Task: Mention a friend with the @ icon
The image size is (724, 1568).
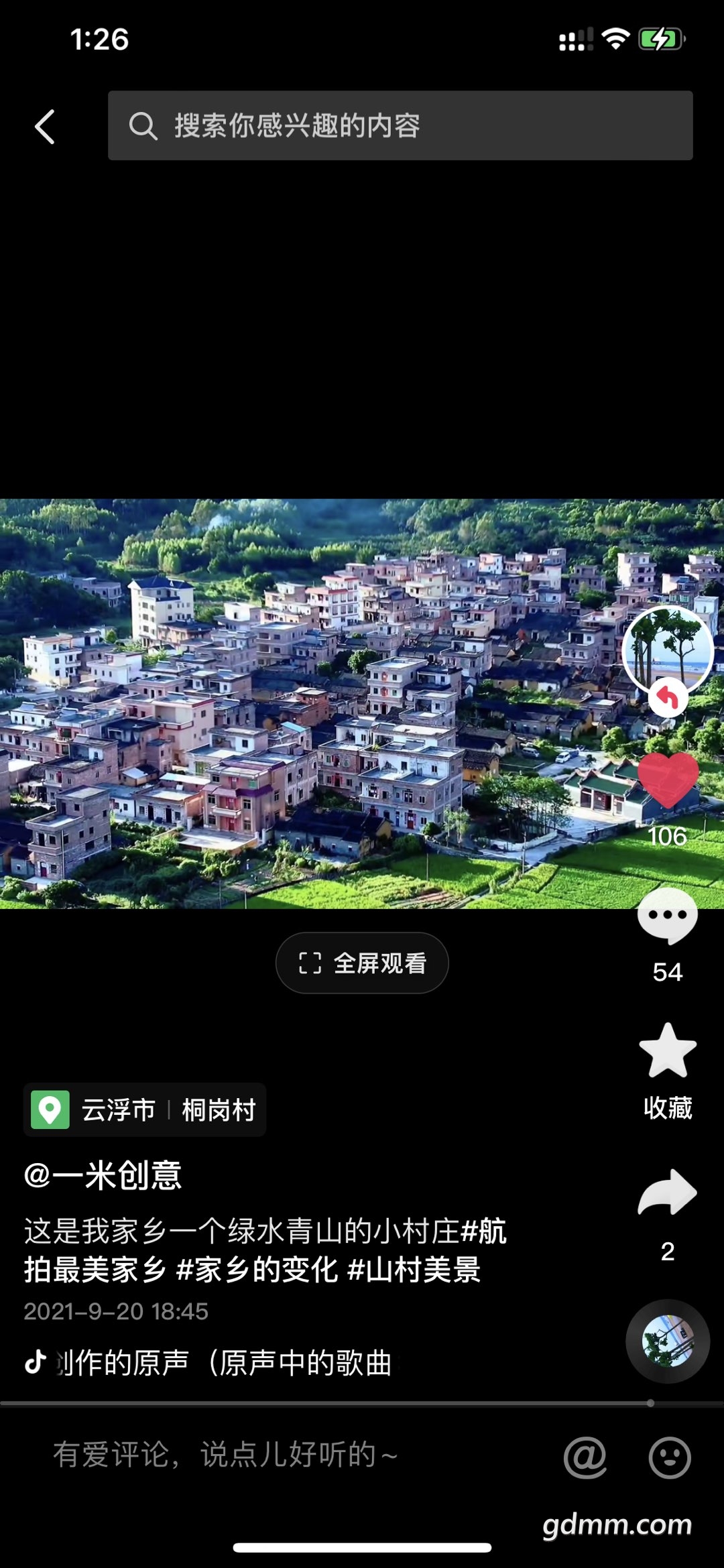Action: (x=585, y=1457)
